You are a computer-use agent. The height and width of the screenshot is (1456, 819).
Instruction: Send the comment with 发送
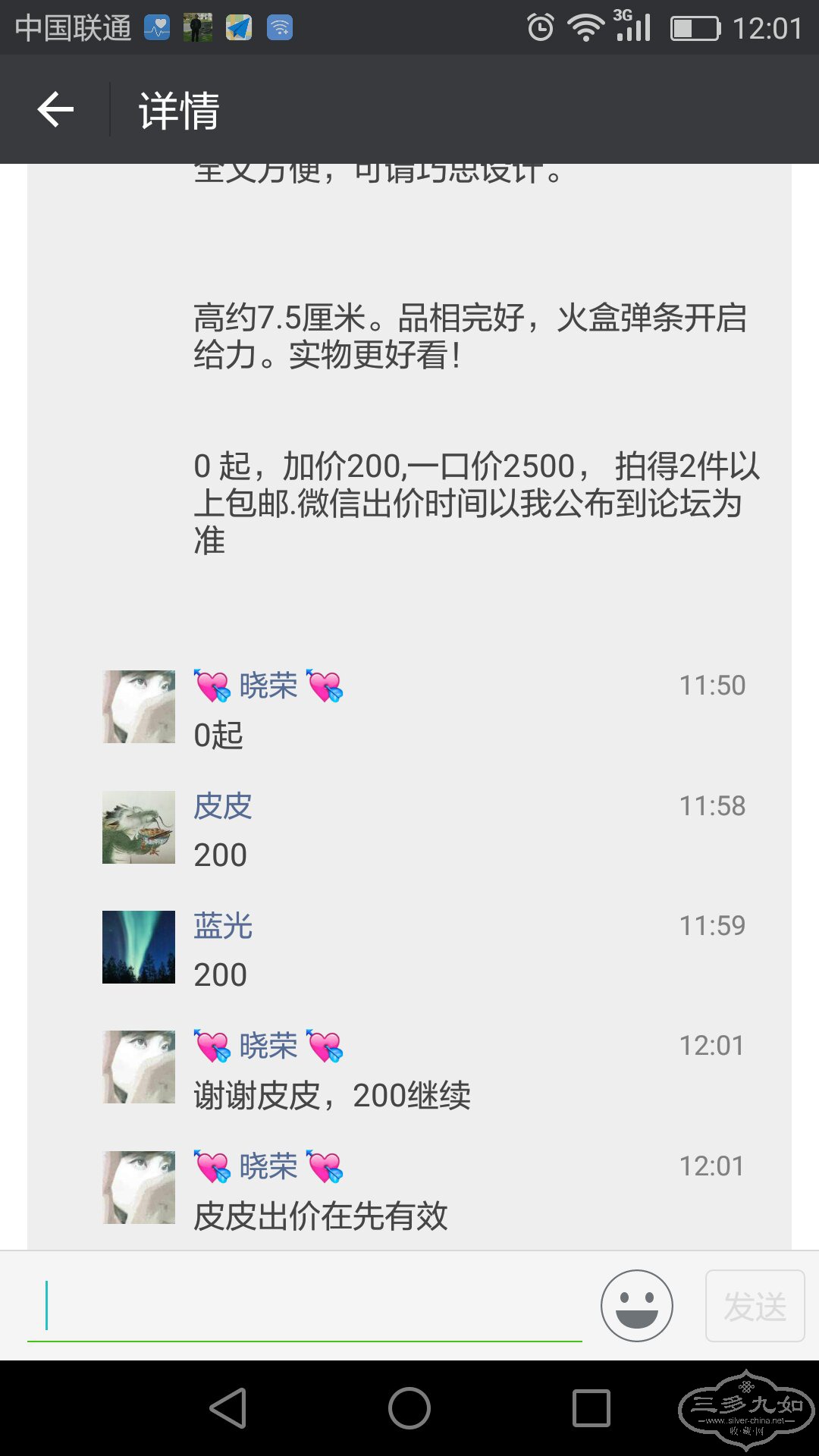pyautogui.click(x=755, y=1306)
